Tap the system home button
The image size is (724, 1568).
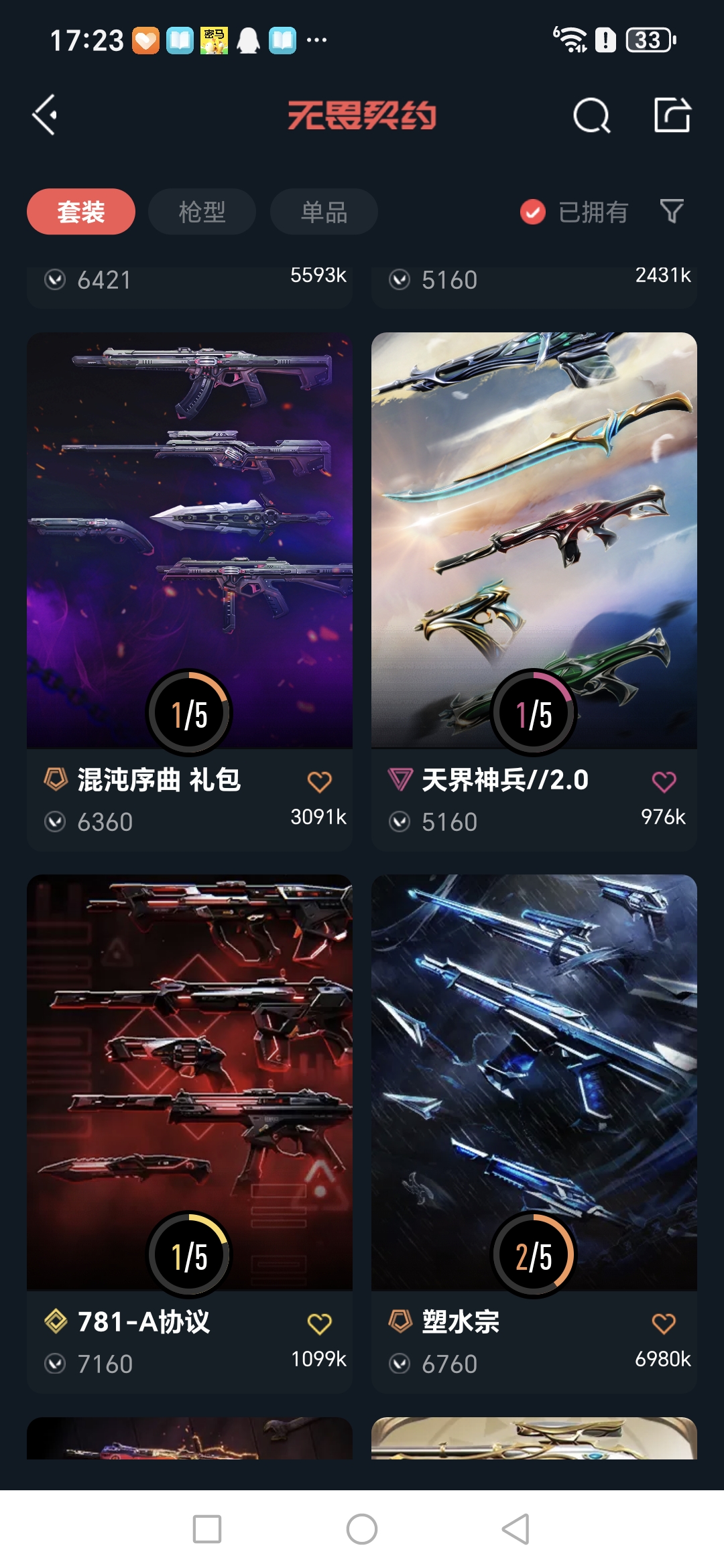pos(362,1529)
